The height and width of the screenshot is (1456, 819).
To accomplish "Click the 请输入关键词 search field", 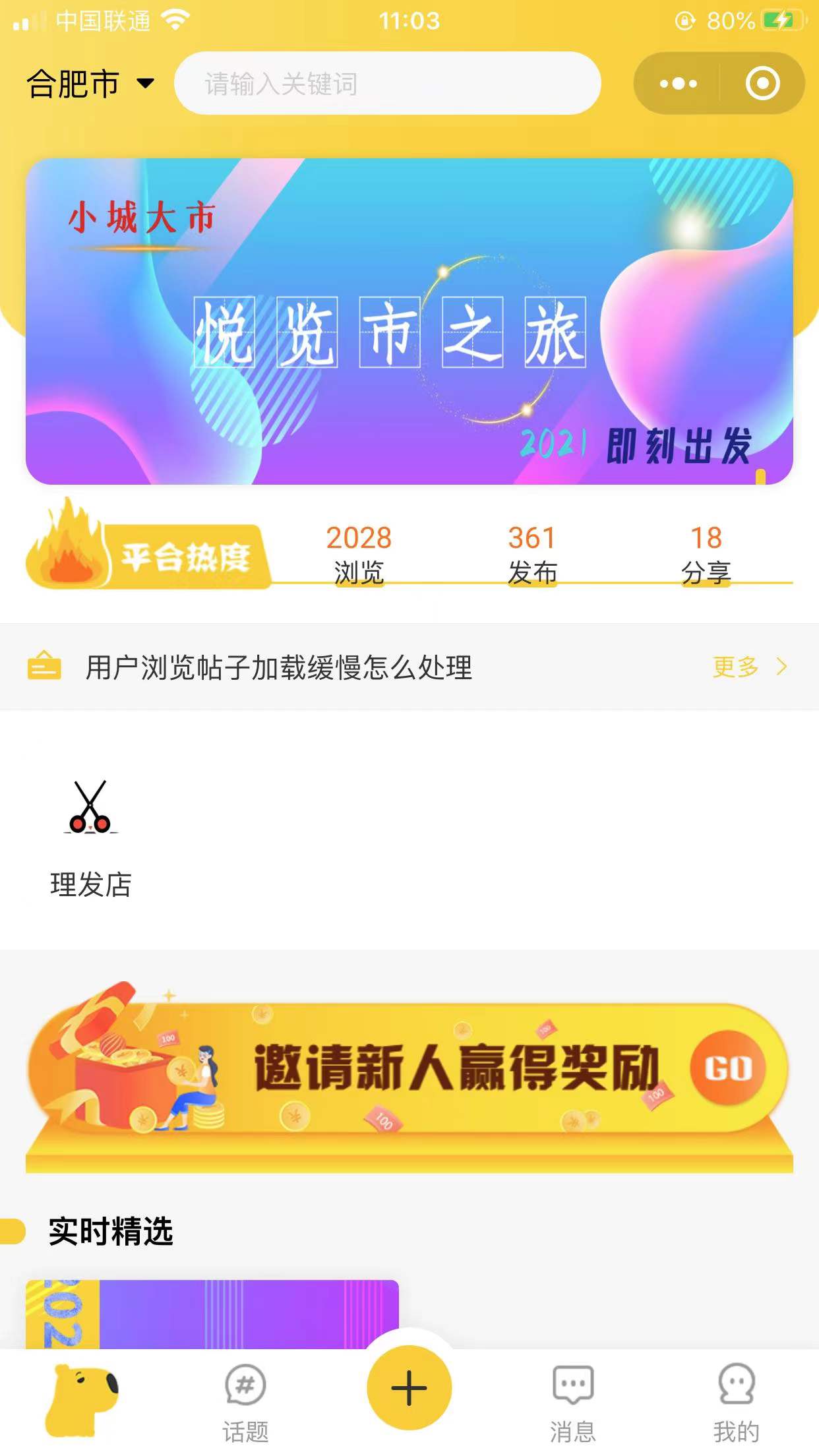I will (x=389, y=84).
